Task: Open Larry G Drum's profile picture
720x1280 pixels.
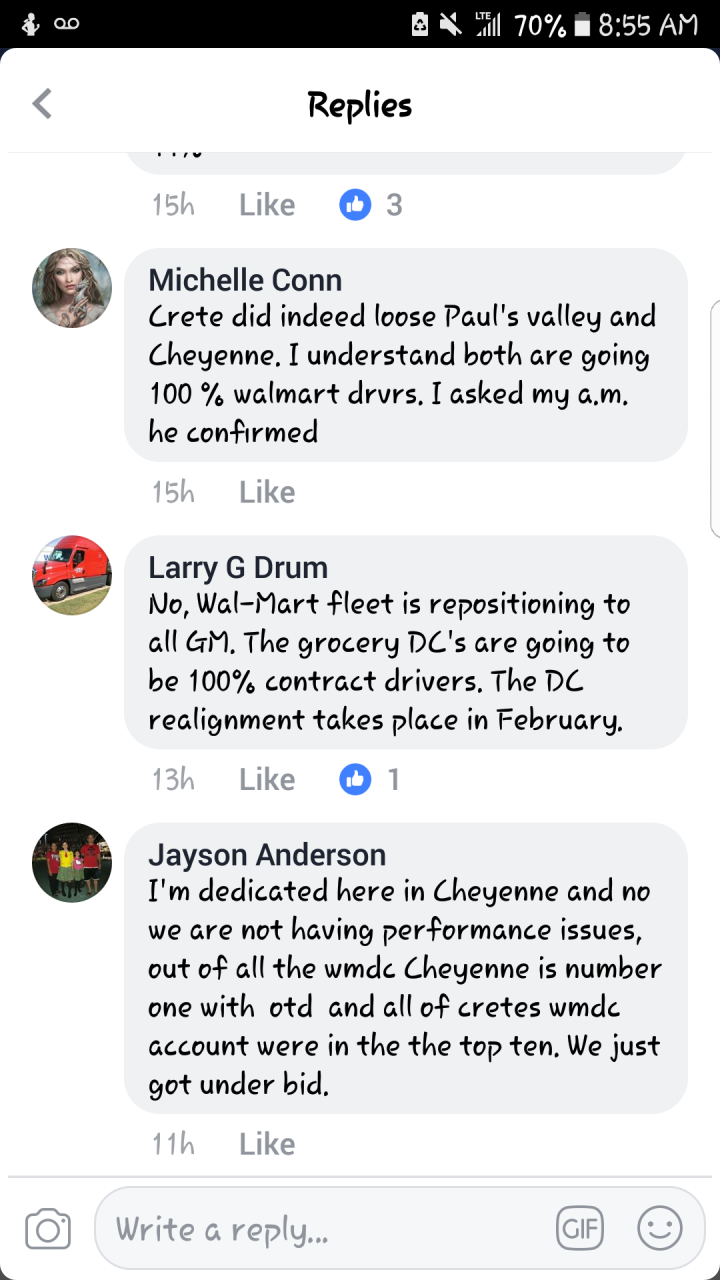Action: pyautogui.click(x=72, y=575)
